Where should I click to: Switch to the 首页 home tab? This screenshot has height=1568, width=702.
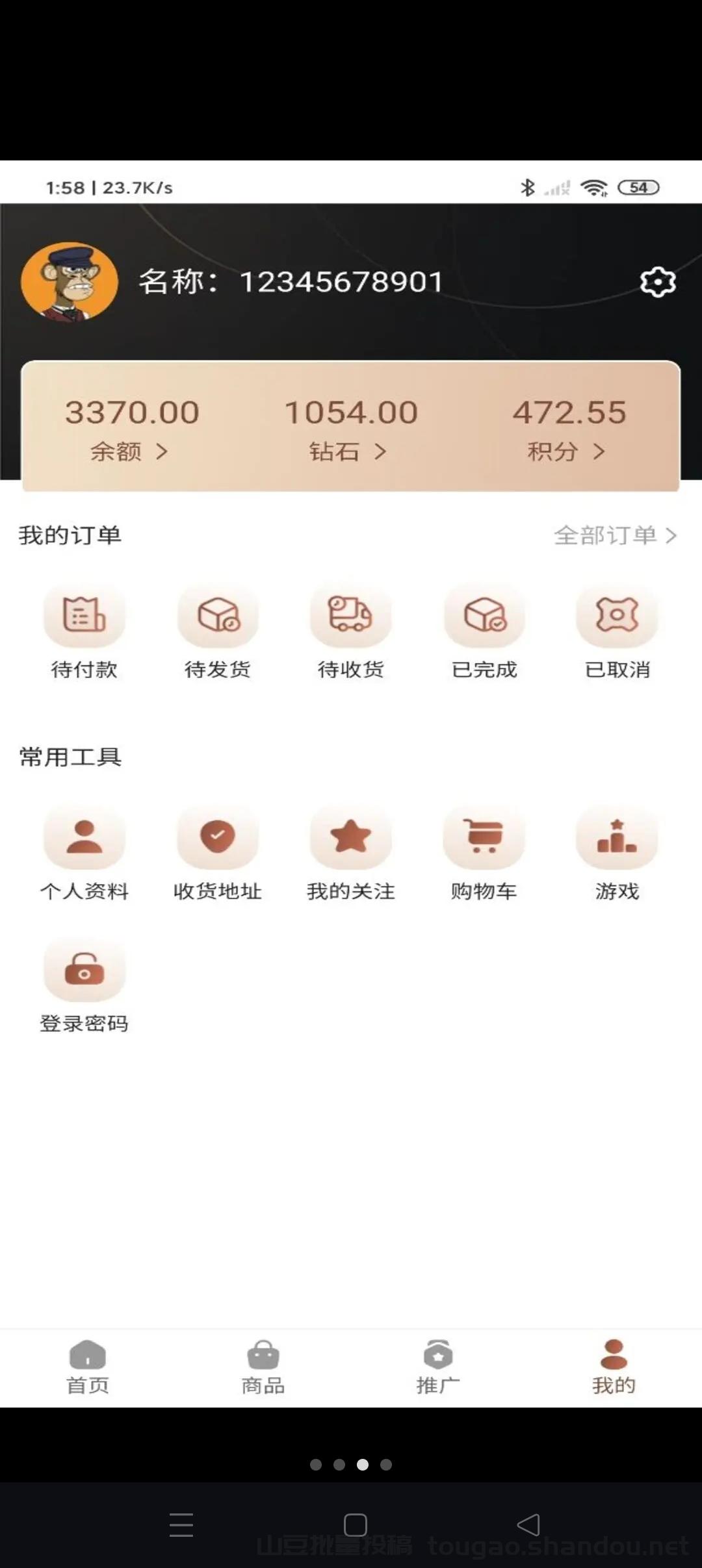point(87,1367)
